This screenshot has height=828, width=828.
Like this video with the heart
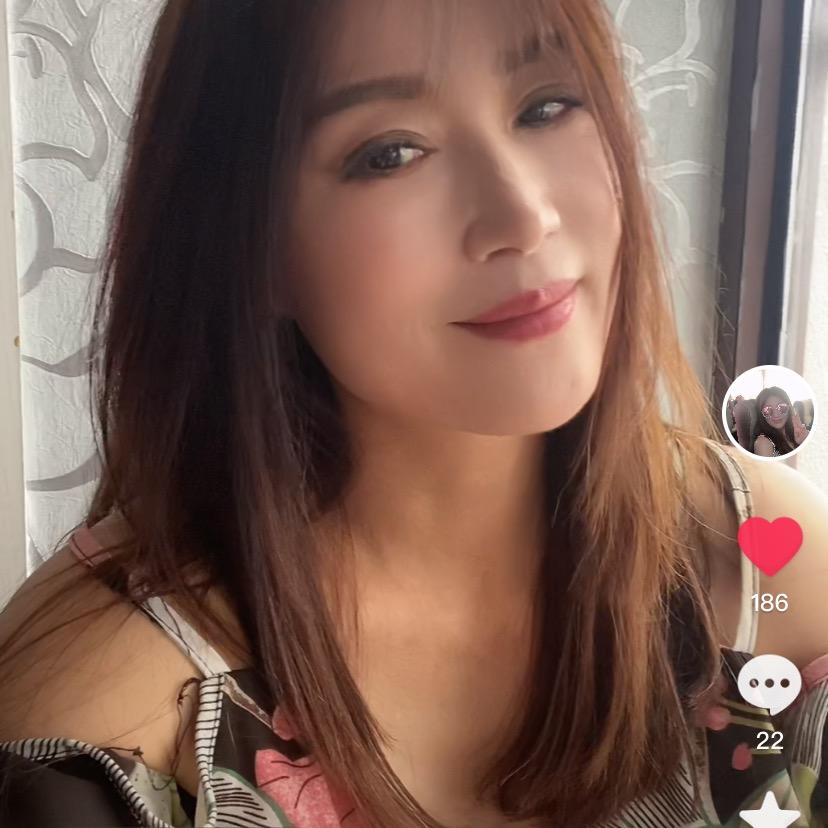[x=770, y=546]
